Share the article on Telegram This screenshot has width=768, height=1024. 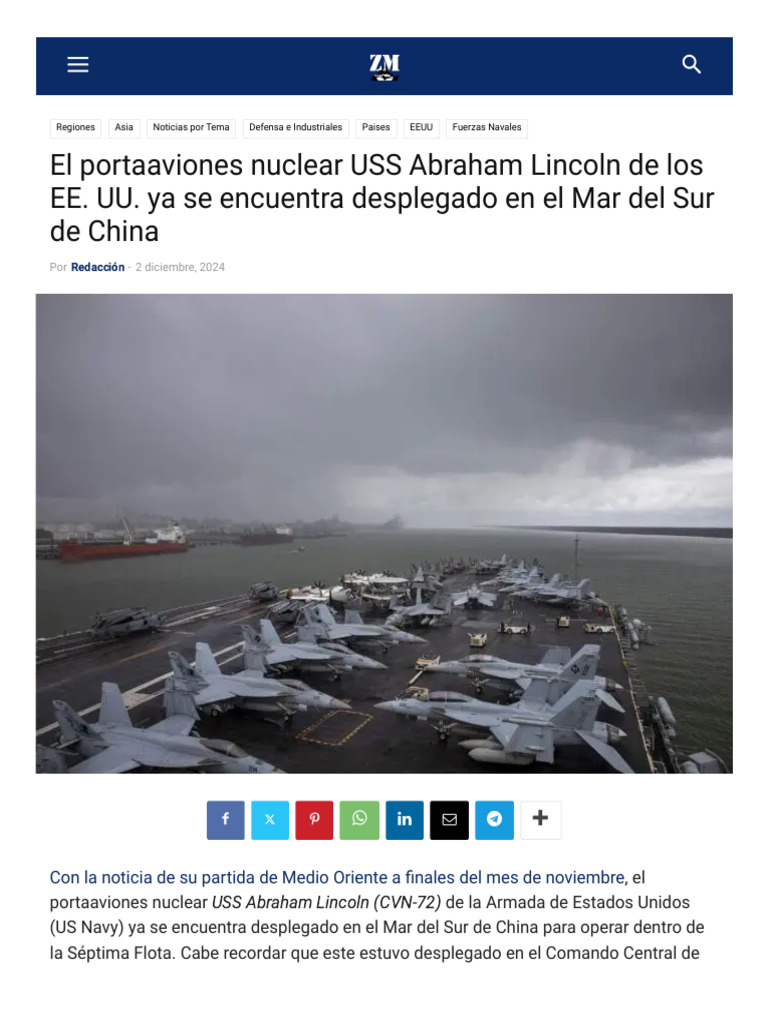pyautogui.click(x=494, y=820)
